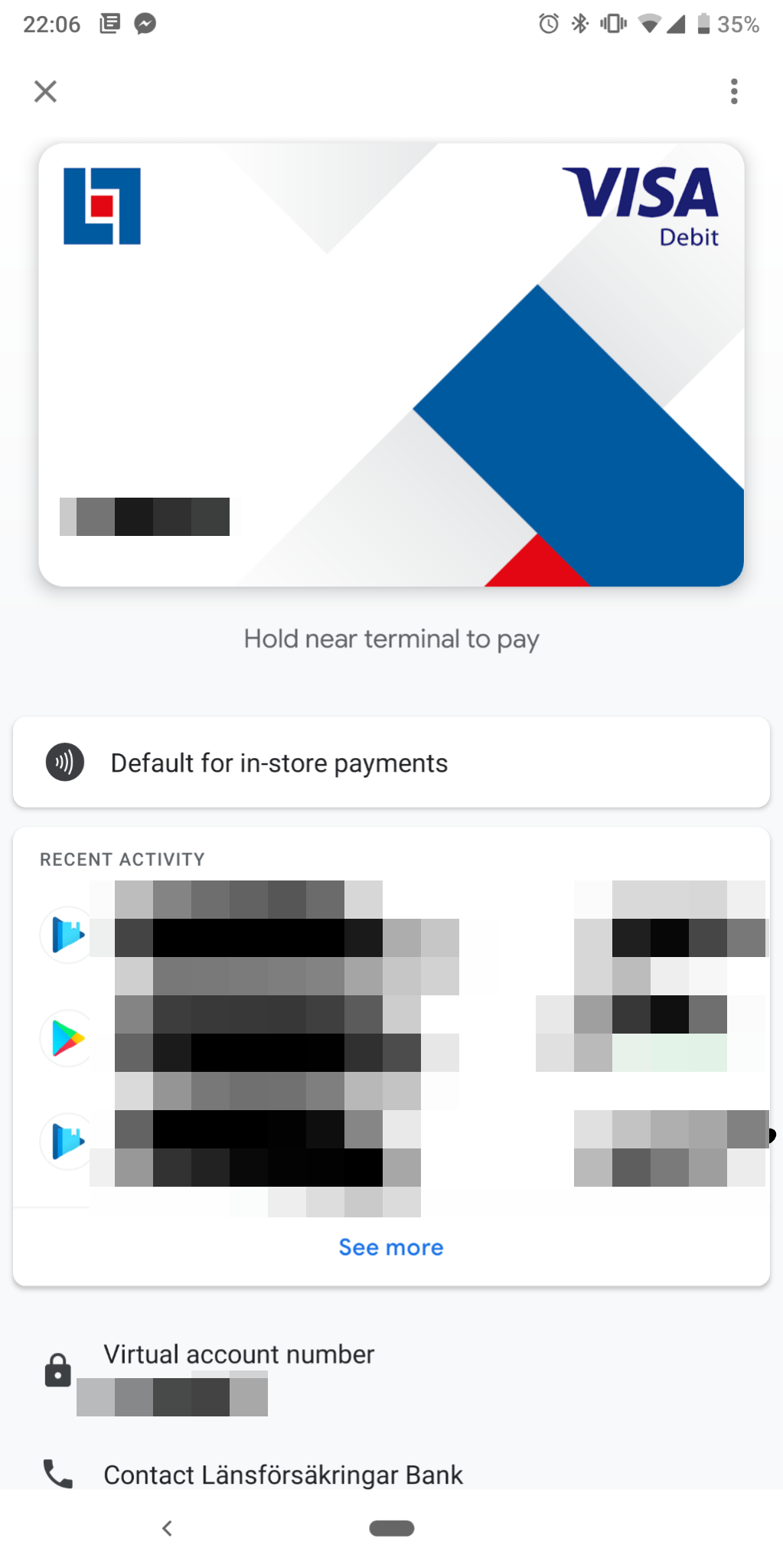
Task: Tap the home pill at the bottom
Action: click(391, 1527)
